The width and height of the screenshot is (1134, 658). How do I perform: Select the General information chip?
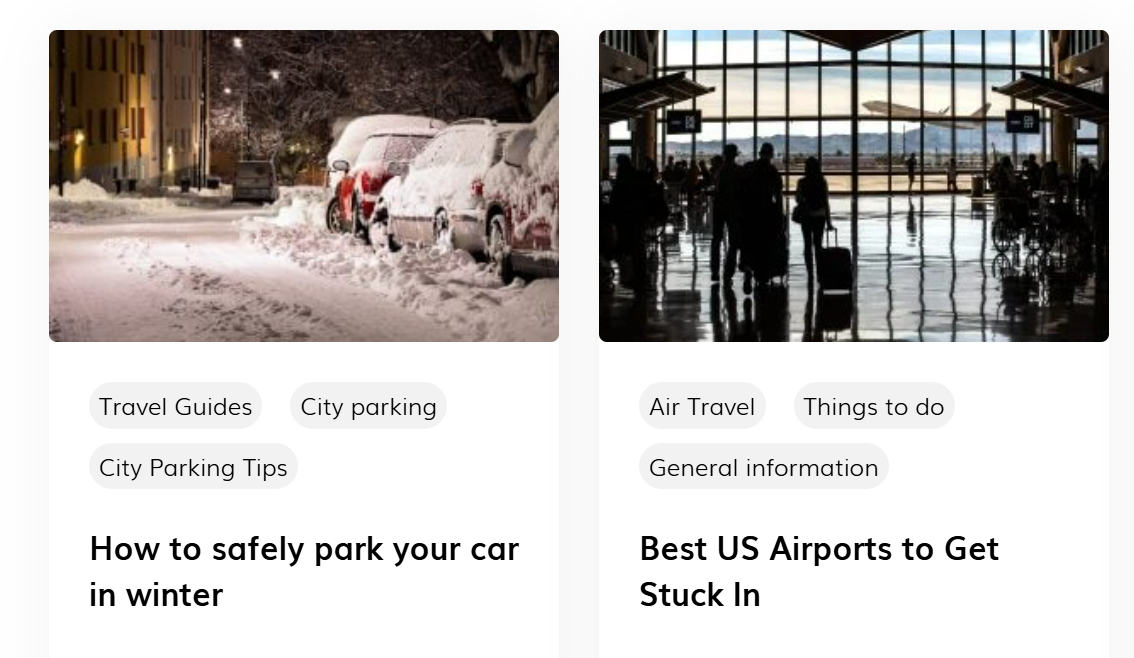coord(763,468)
